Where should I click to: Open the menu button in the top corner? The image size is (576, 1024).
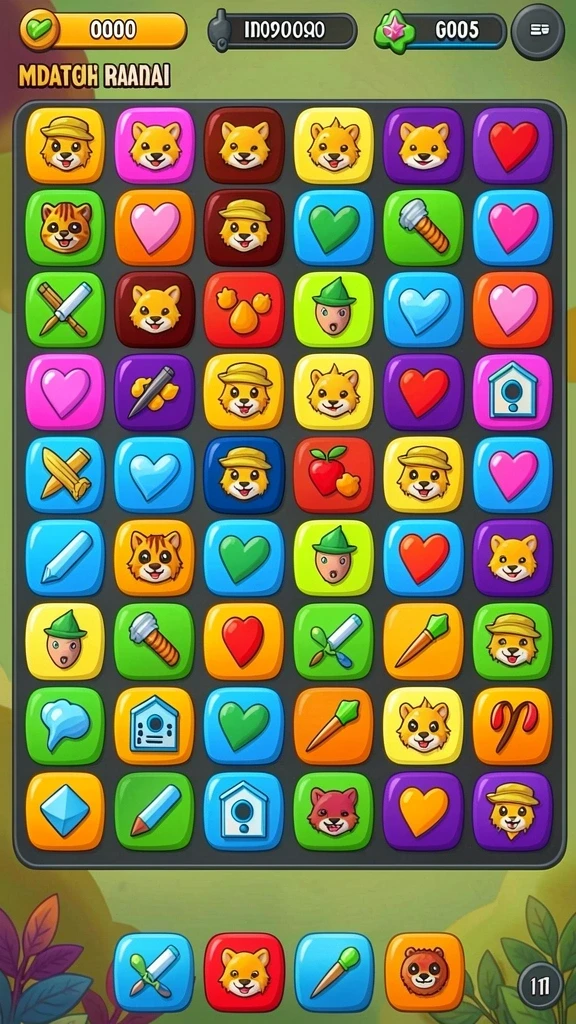click(x=537, y=31)
